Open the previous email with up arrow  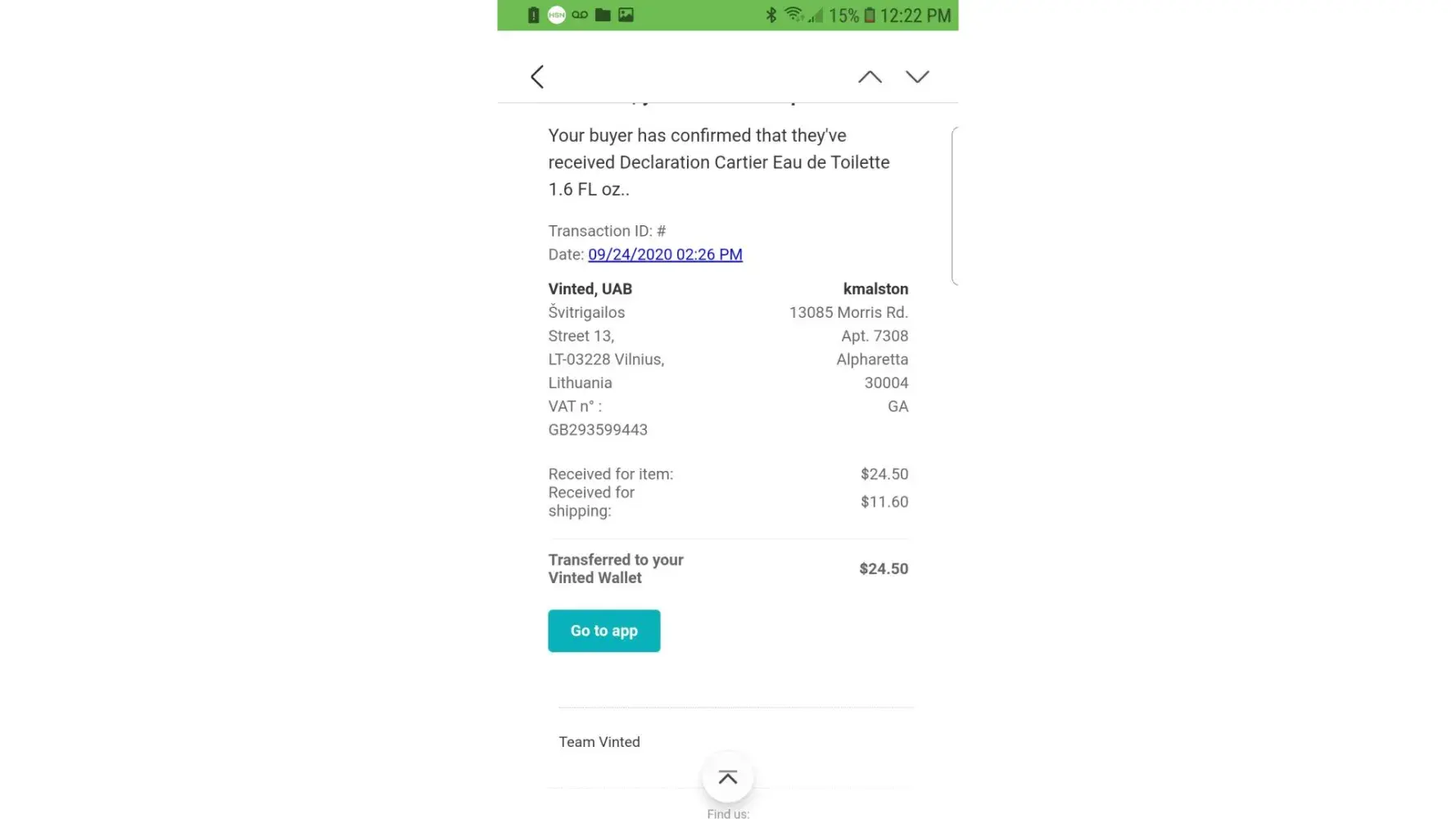tap(870, 77)
